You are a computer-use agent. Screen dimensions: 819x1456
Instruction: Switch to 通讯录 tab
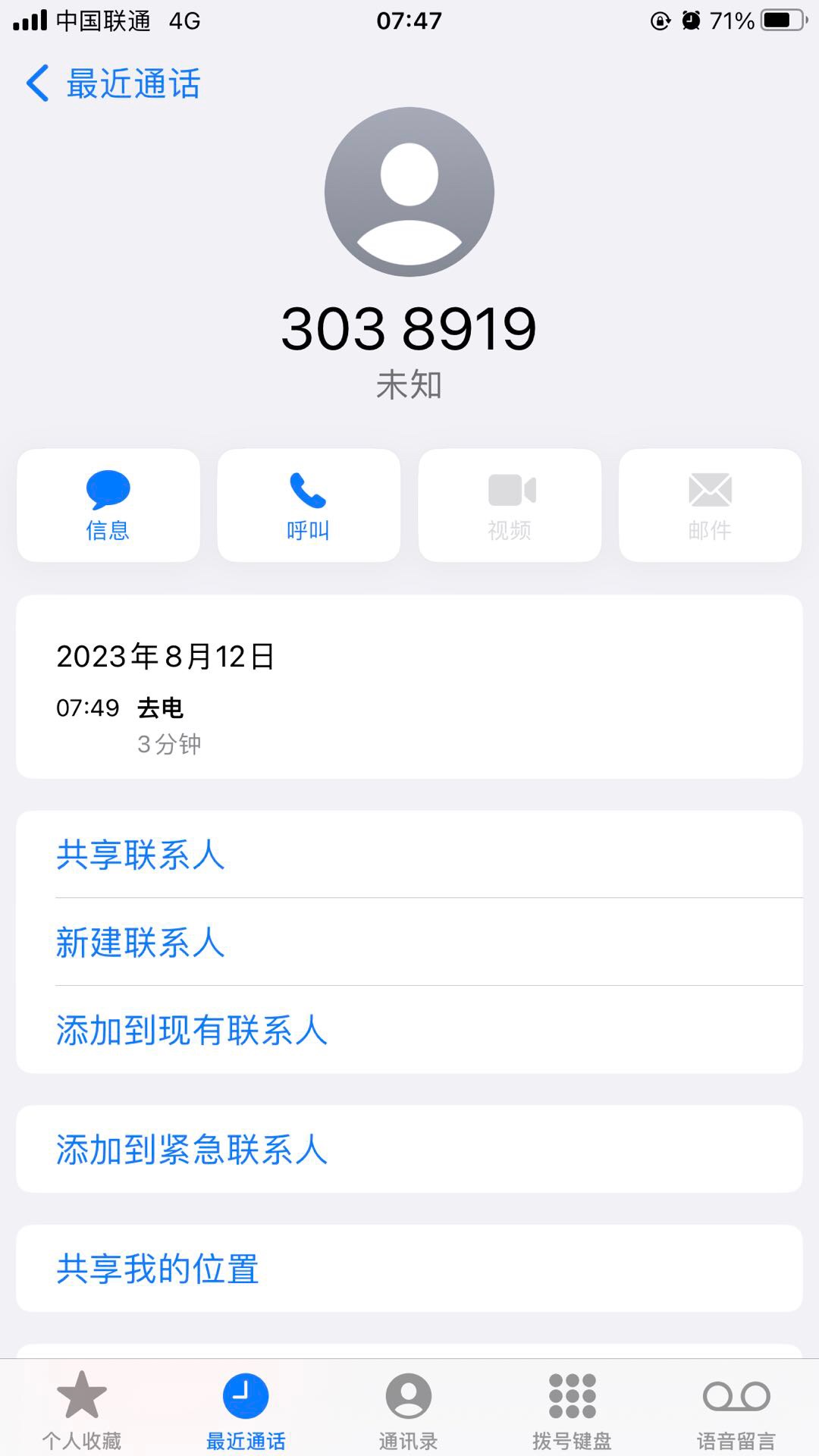(x=409, y=1410)
